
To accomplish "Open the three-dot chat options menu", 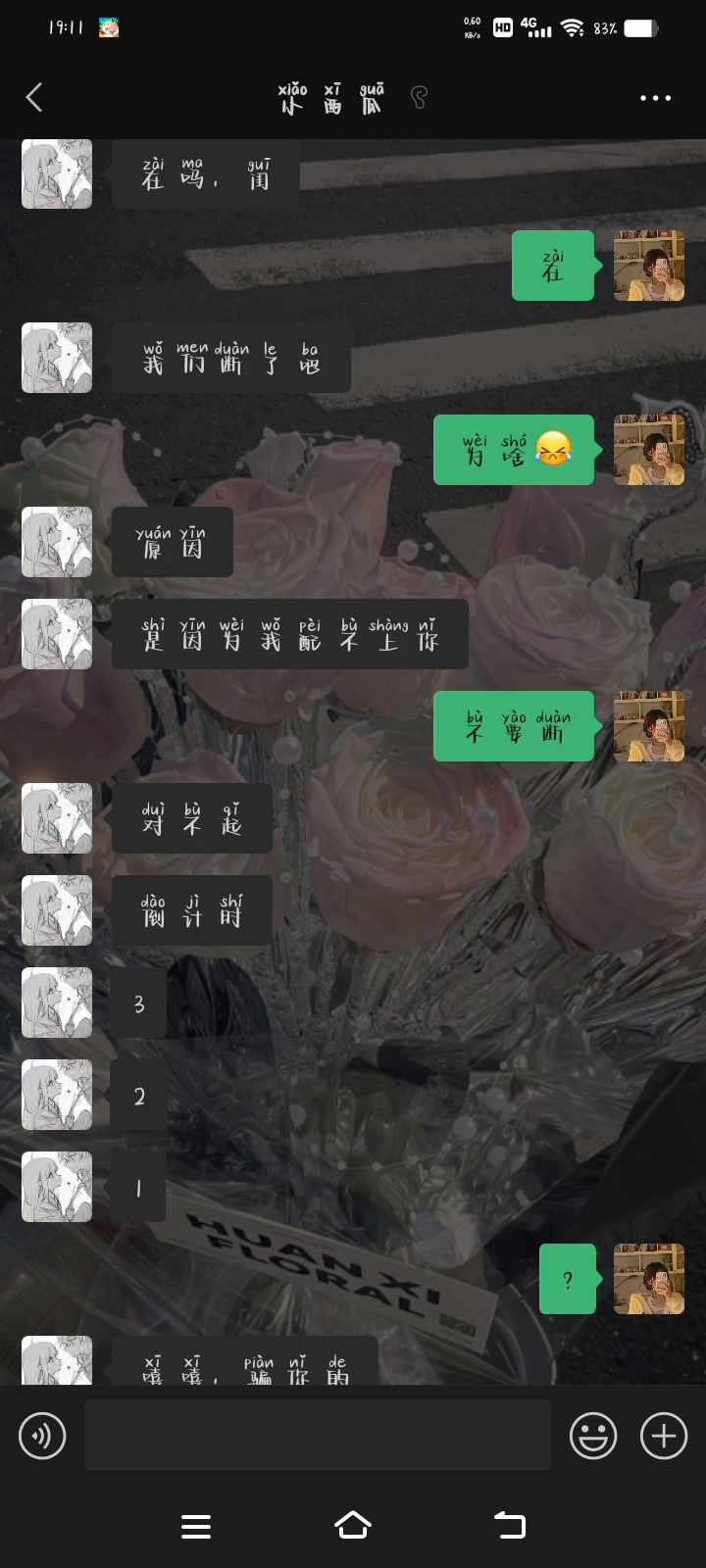I will pos(655,98).
